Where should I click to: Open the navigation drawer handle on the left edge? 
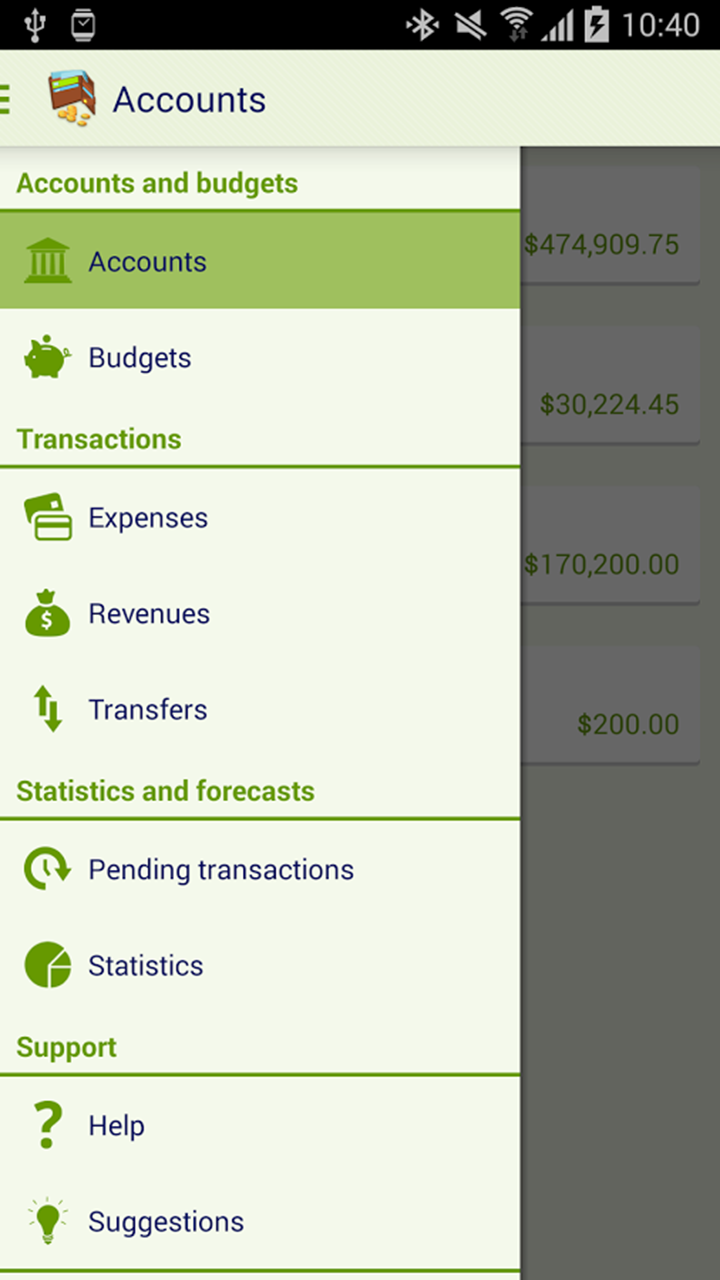point(4,97)
